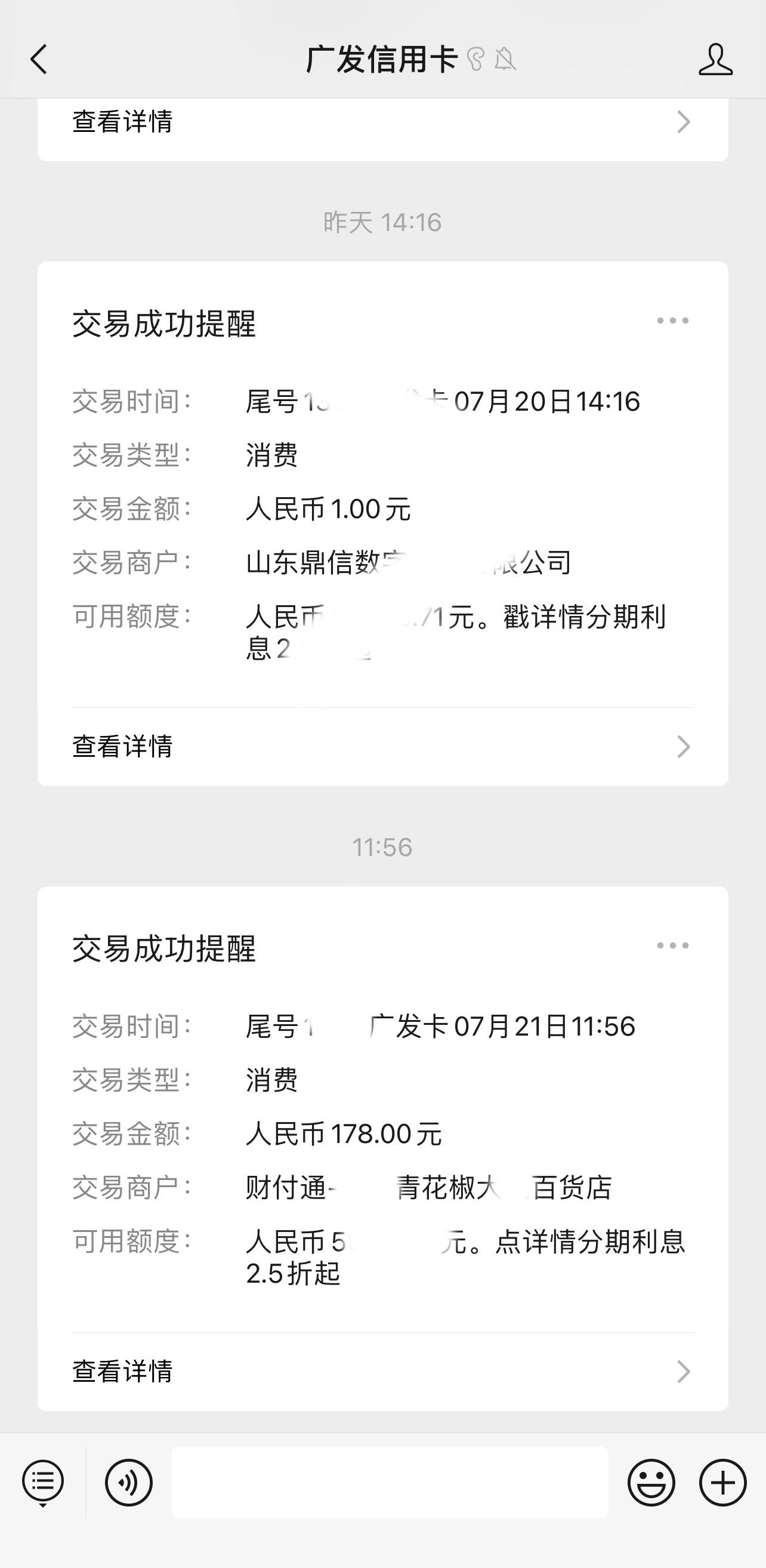The width and height of the screenshot is (766, 1568).
Task: Open more options on 07月20日 transaction card
Action: [x=672, y=321]
